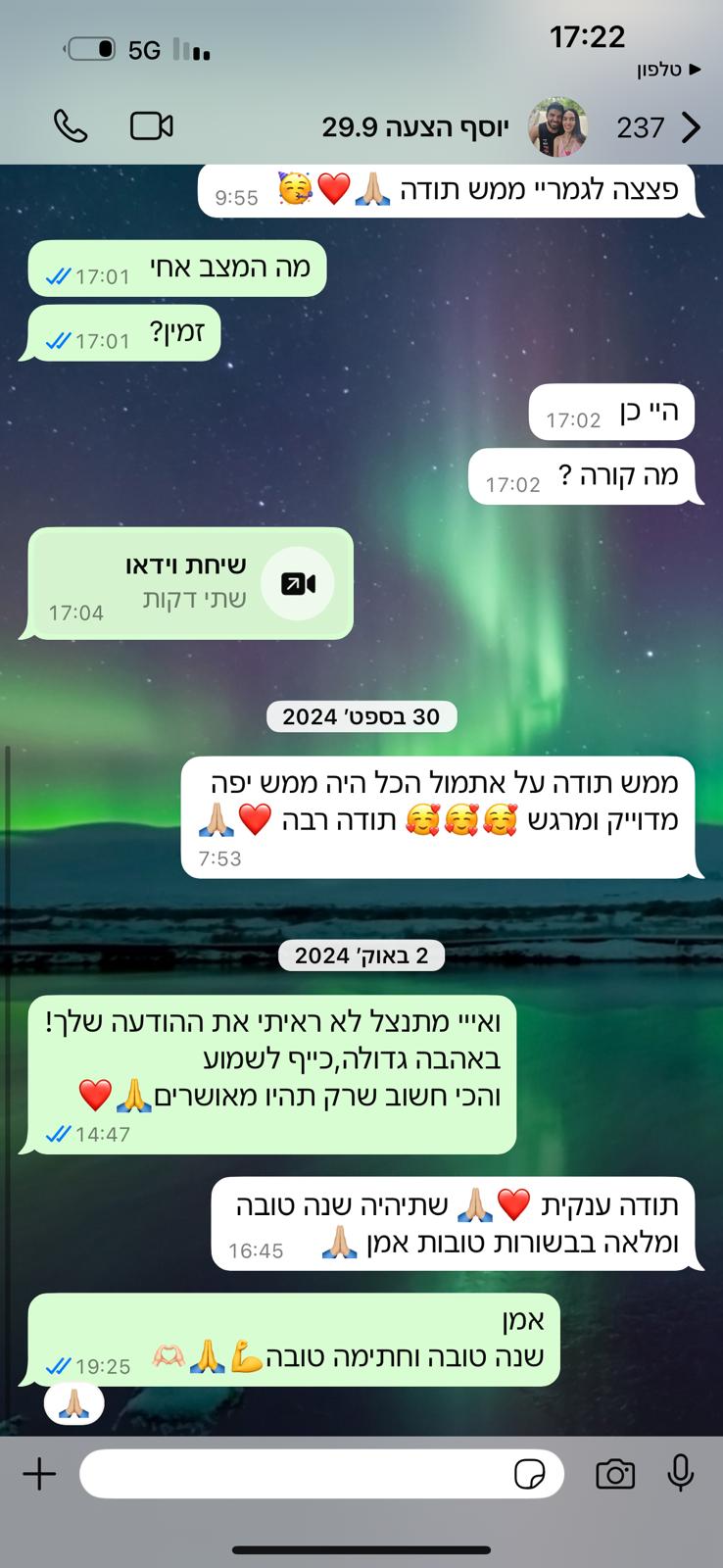723x1568 pixels.
Task: Record a voice message with the microphone
Action: pos(680,1473)
